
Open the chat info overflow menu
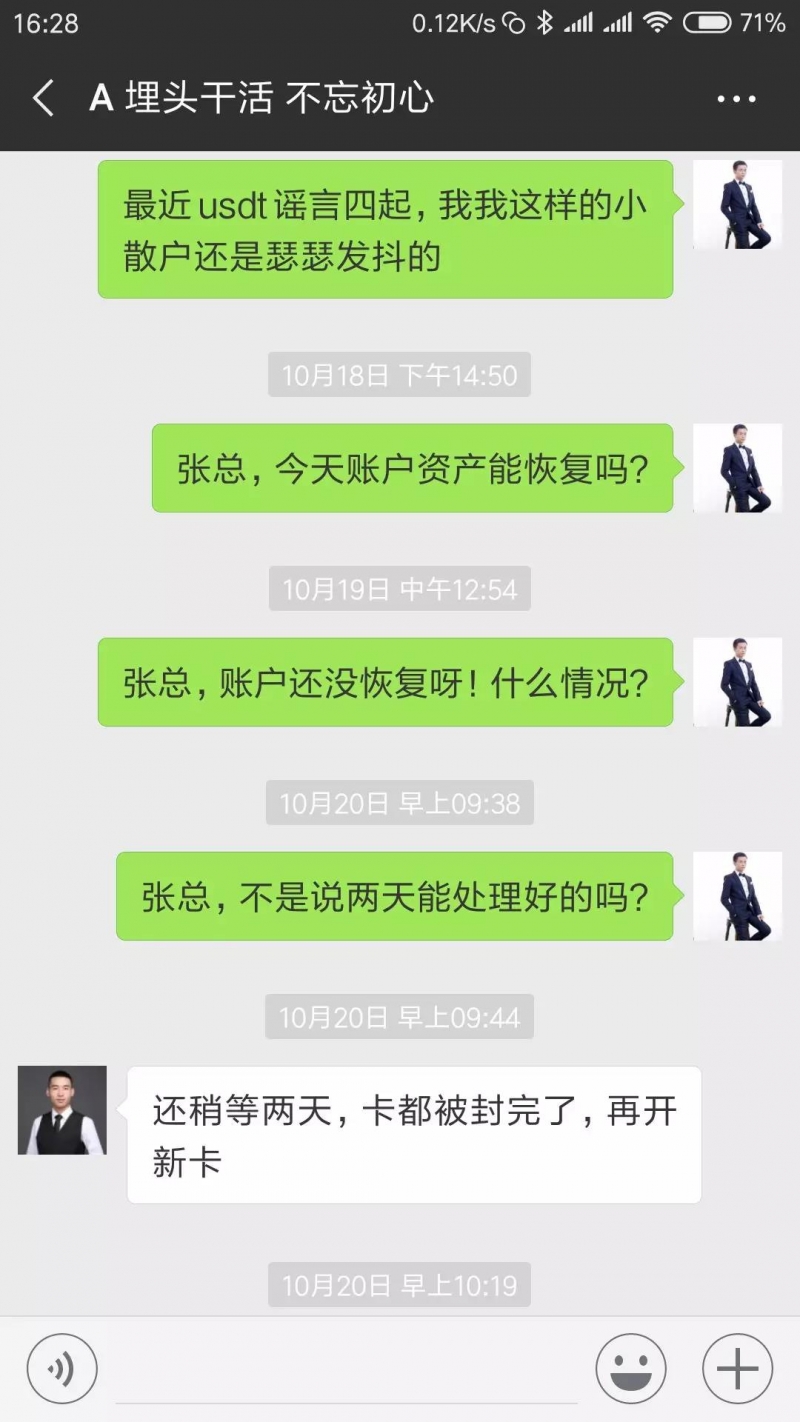point(737,98)
